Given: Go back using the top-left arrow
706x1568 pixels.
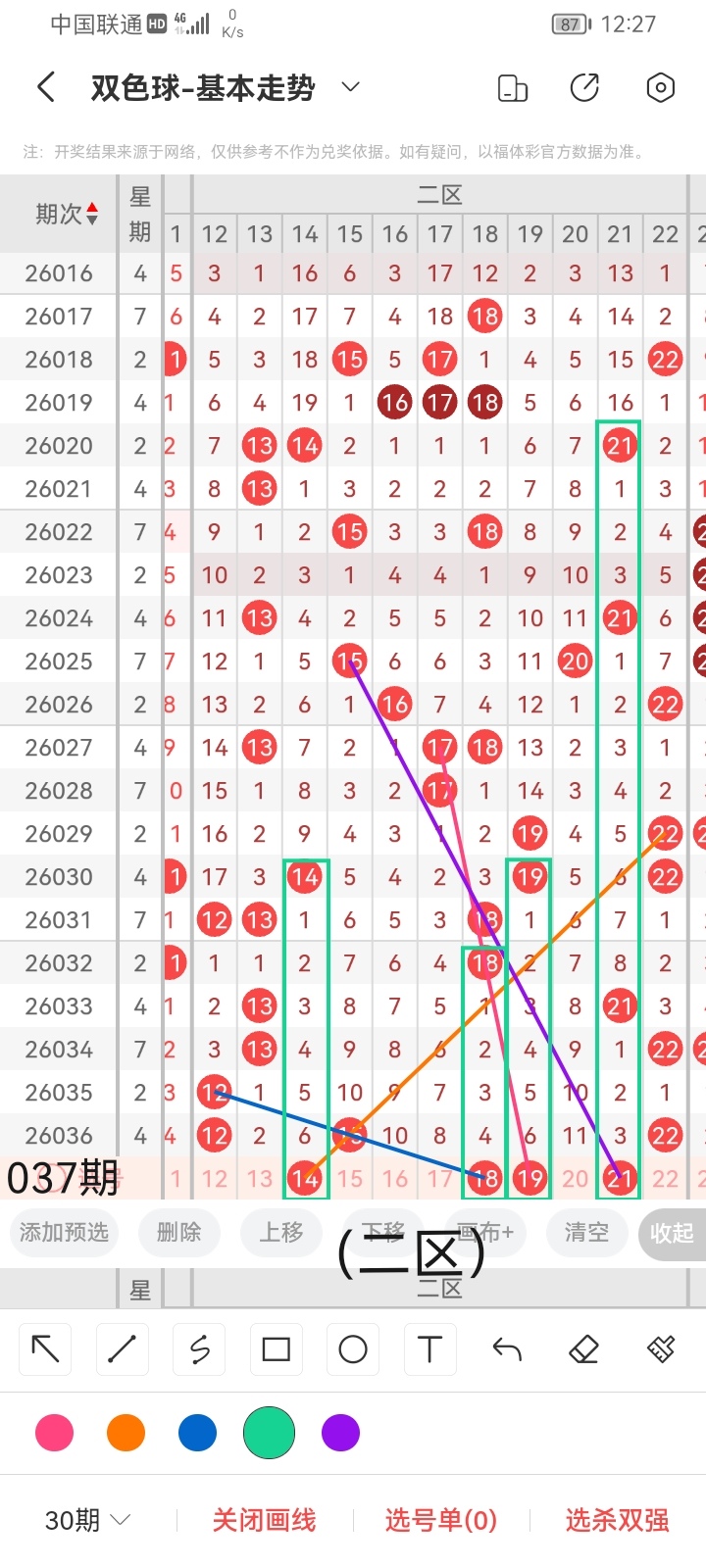Looking at the screenshot, I should pos(46,88).
